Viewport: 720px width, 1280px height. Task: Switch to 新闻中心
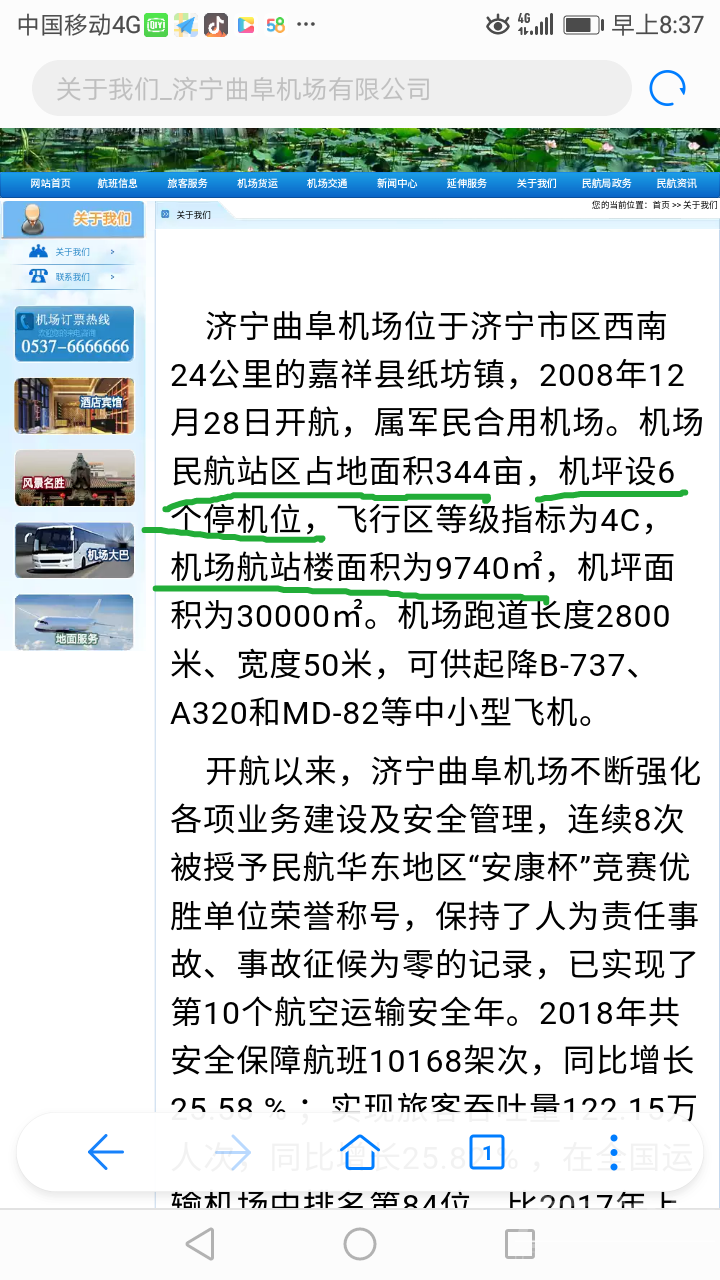coord(397,184)
